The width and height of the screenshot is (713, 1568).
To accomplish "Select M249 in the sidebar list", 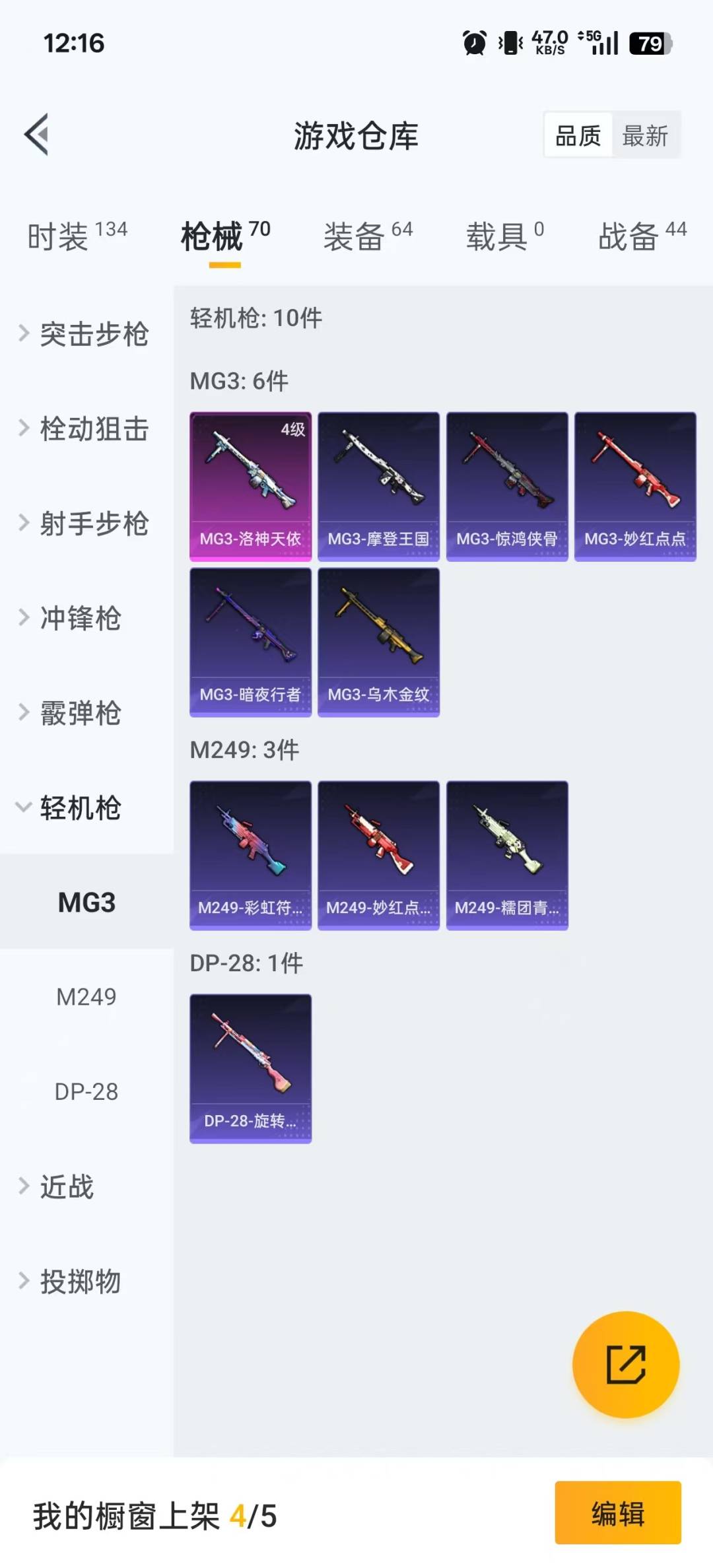I will [x=86, y=998].
